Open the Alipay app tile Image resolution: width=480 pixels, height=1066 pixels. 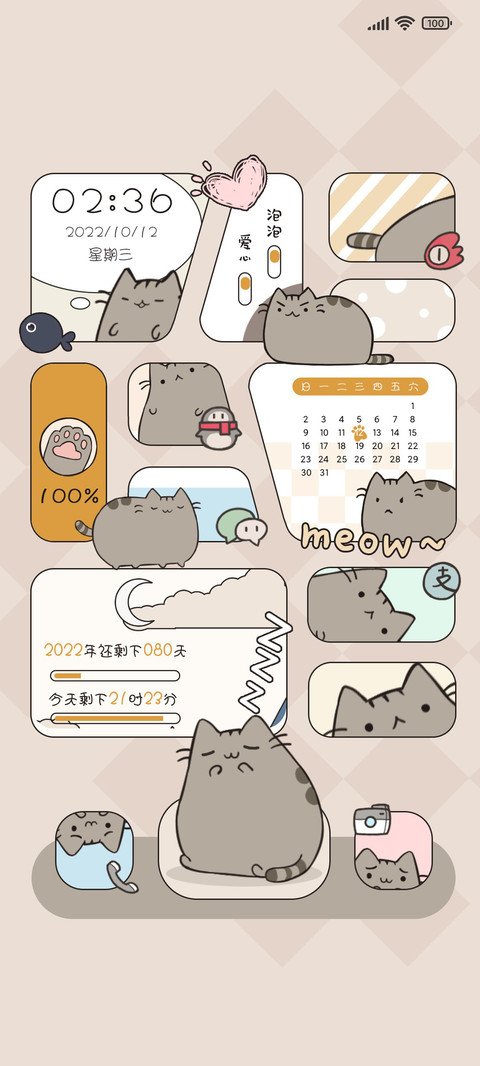(381, 605)
